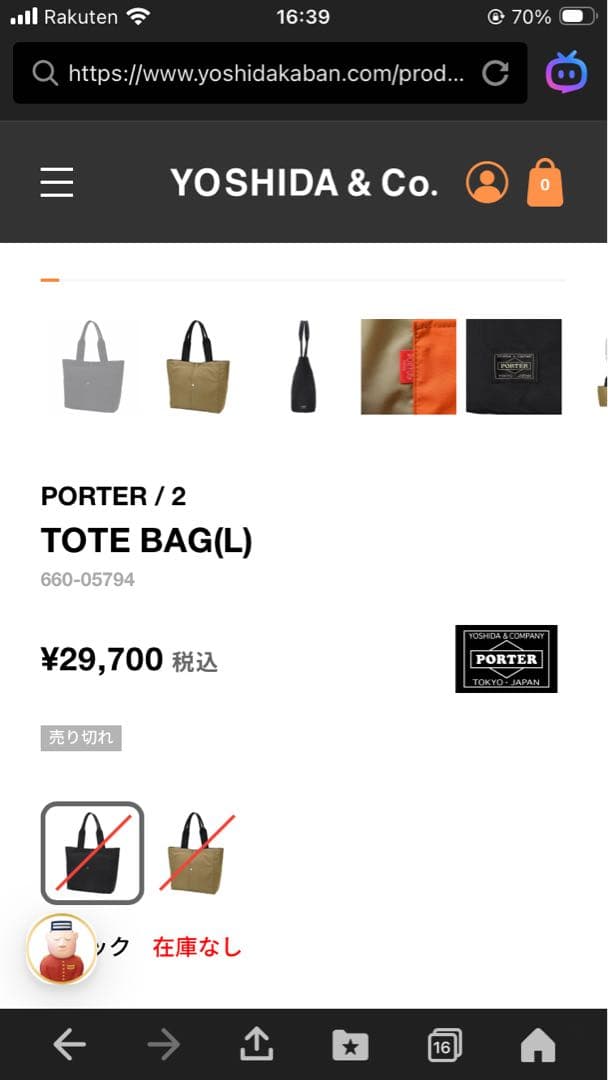This screenshot has height=1080, width=608.
Task: Open the browser assistant robot icon
Action: pos(566,72)
